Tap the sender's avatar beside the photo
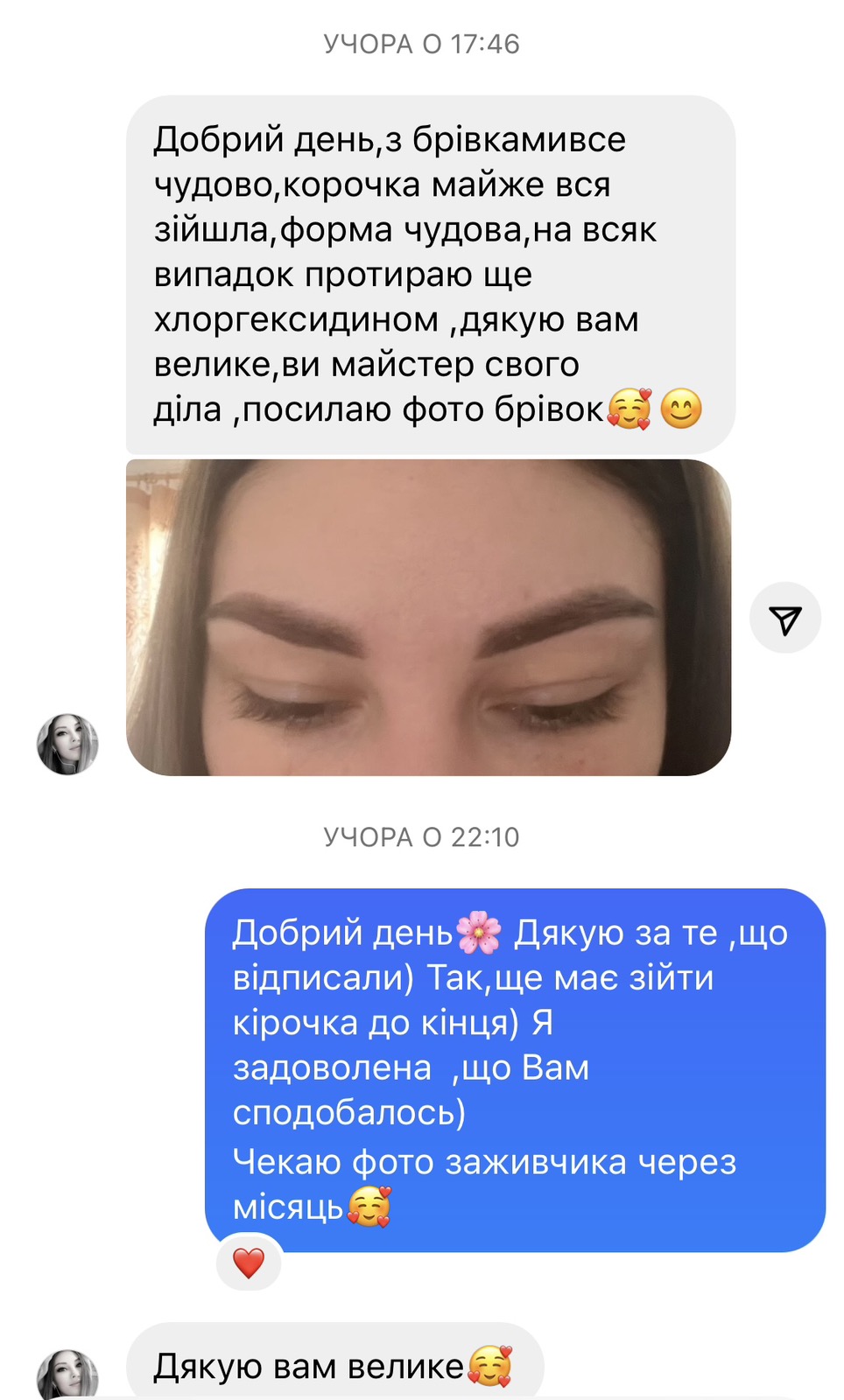Image resolution: width=844 pixels, height=1400 pixels. tap(67, 745)
